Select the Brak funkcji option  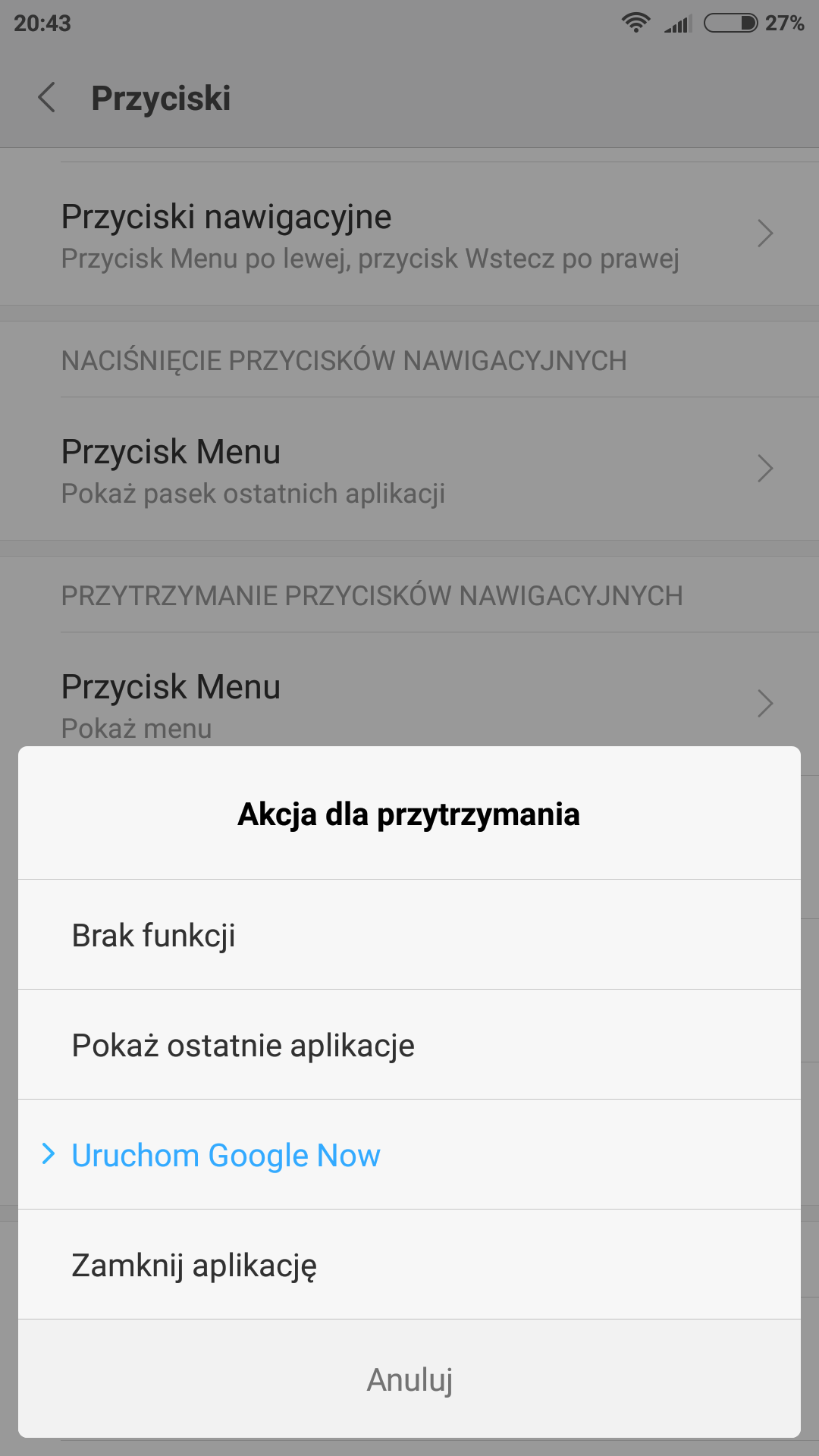[x=154, y=935]
